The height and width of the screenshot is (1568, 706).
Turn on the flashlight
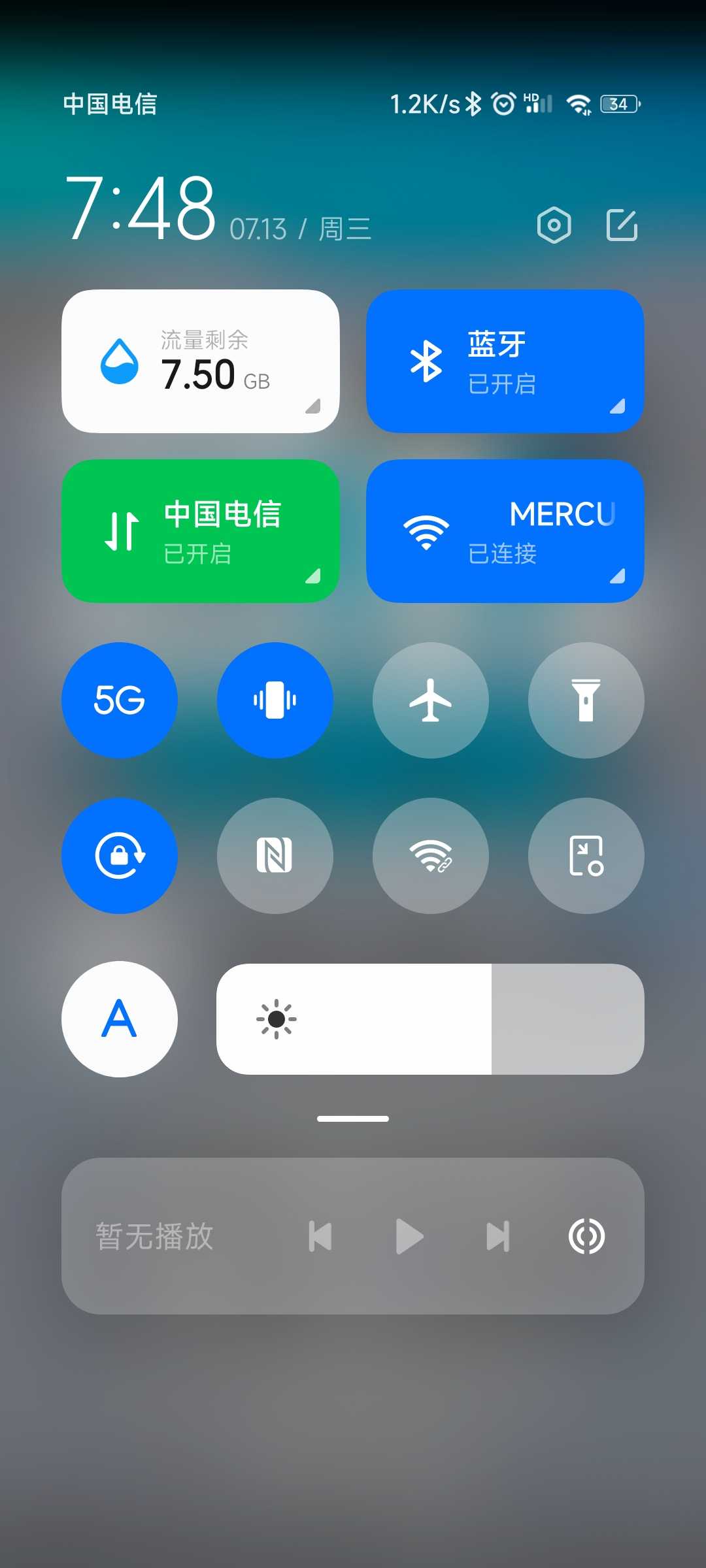tap(586, 700)
